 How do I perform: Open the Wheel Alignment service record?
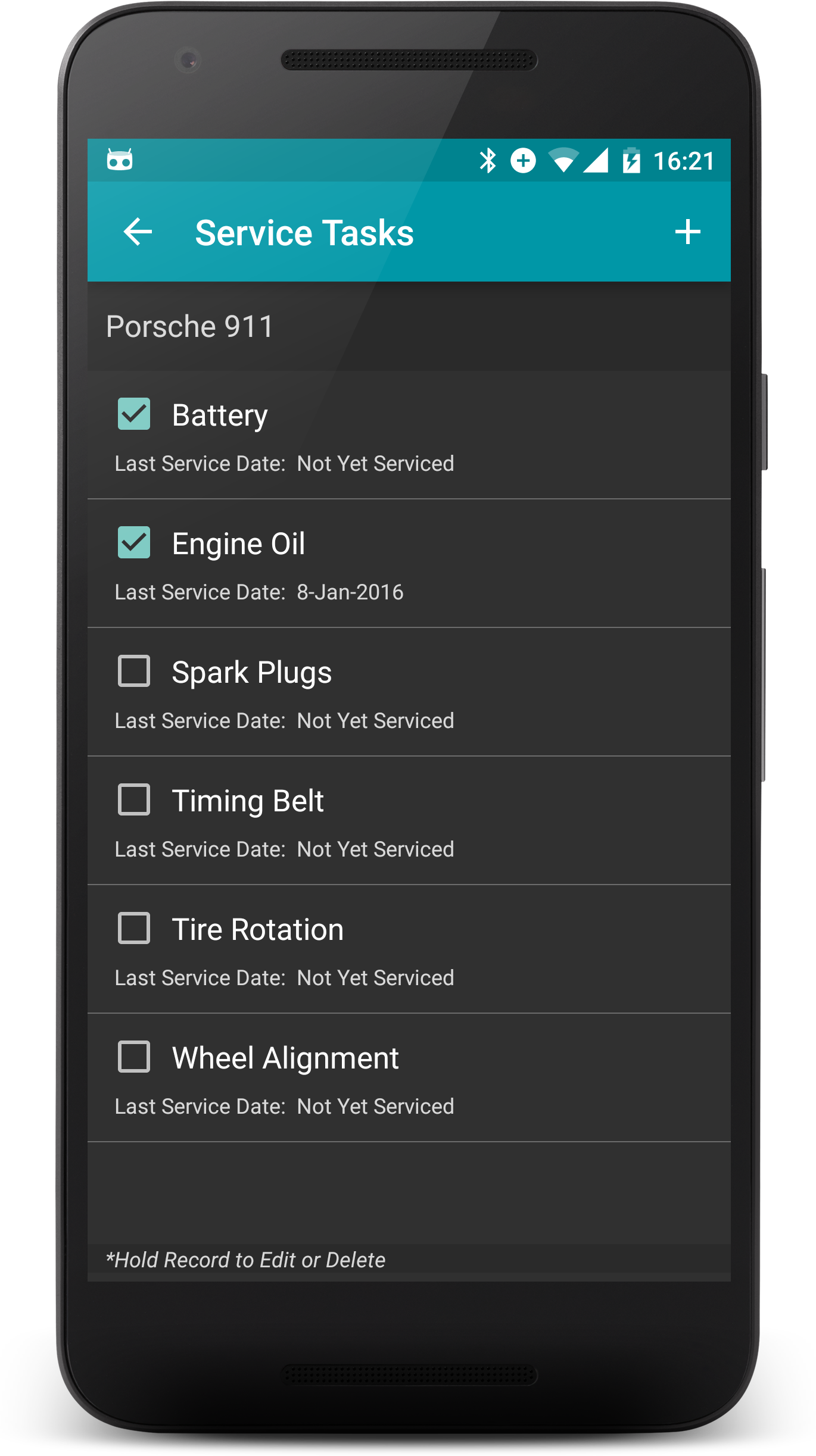[409, 1078]
